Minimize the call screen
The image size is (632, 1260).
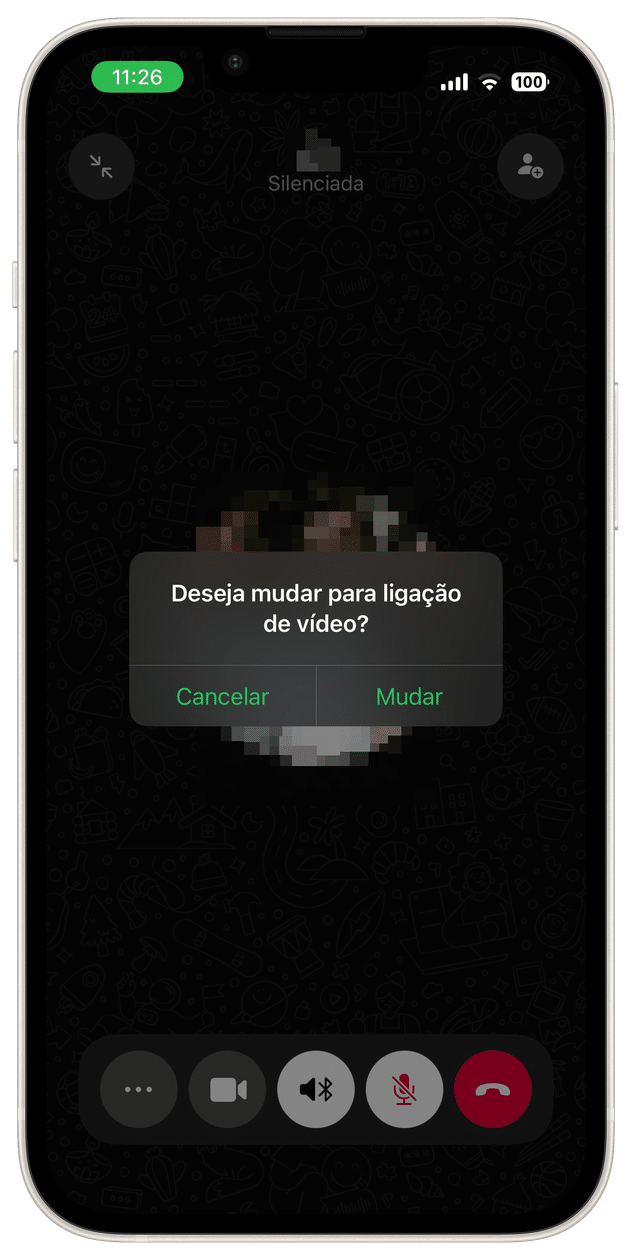click(102, 167)
